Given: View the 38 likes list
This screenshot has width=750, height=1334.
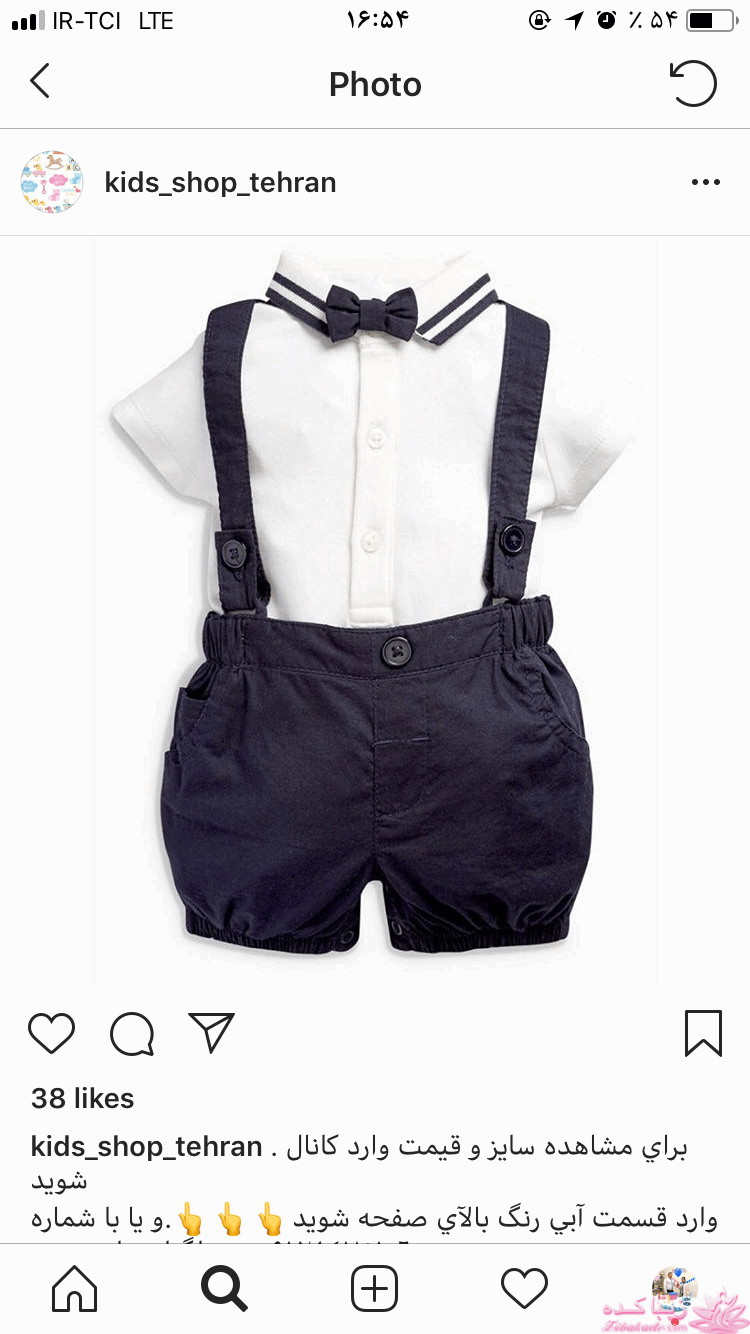Looking at the screenshot, I should click(82, 1098).
